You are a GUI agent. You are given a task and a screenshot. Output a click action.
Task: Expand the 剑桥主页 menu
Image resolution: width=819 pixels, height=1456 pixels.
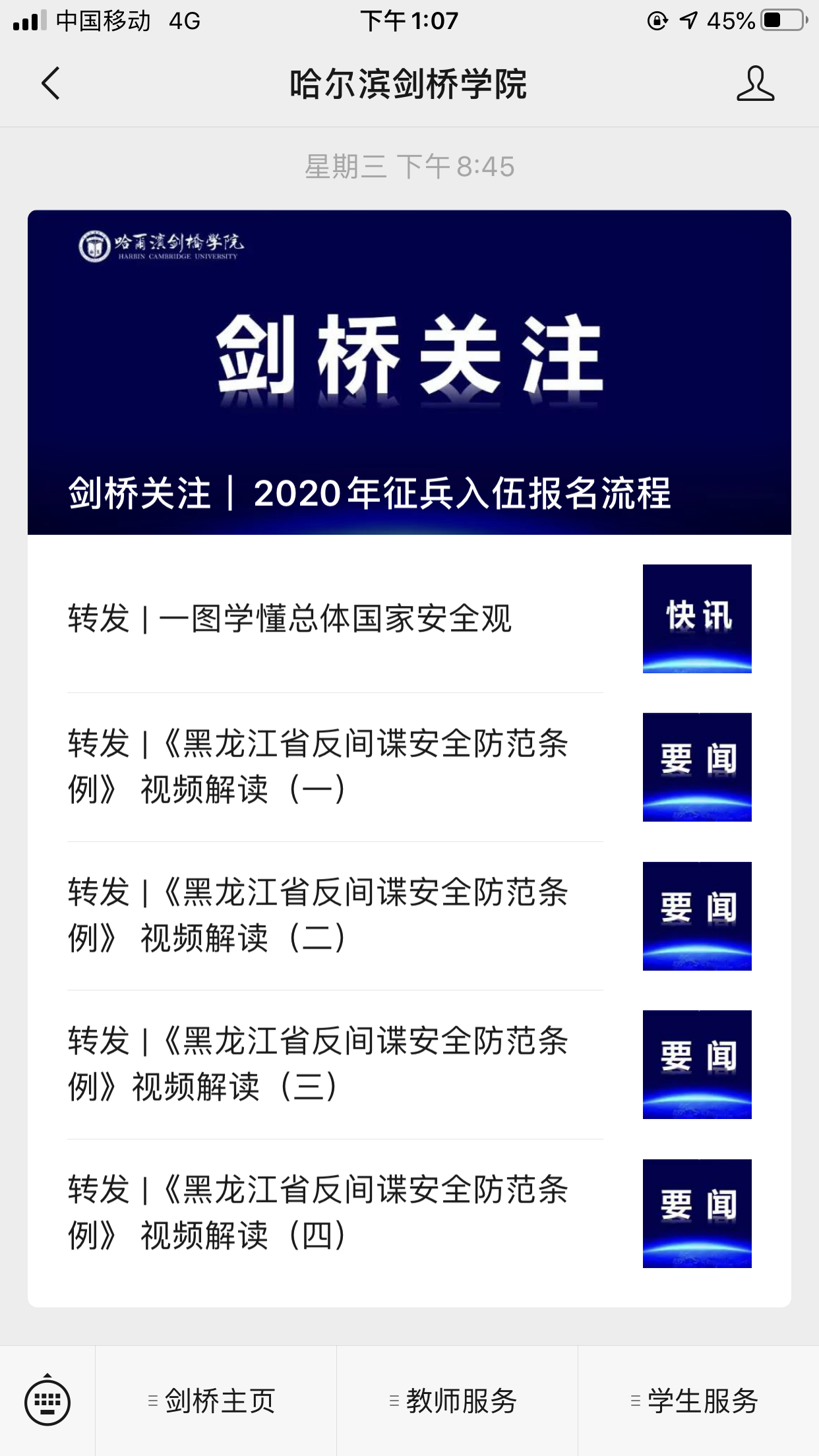tap(216, 1401)
